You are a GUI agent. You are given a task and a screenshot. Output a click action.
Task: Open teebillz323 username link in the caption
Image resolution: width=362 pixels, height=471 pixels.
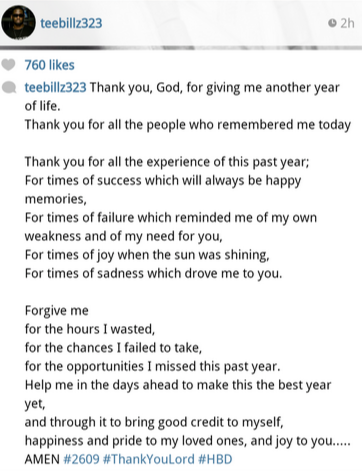[55, 88]
